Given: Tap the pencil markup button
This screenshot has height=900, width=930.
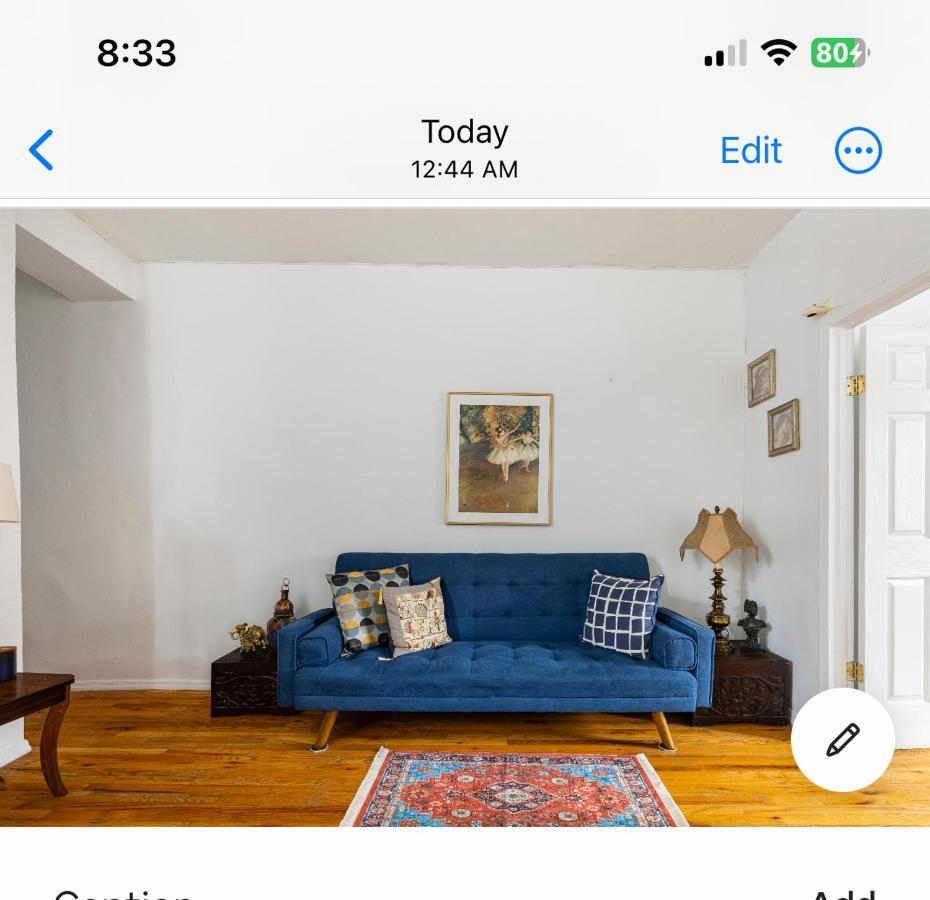Looking at the screenshot, I should (x=842, y=740).
